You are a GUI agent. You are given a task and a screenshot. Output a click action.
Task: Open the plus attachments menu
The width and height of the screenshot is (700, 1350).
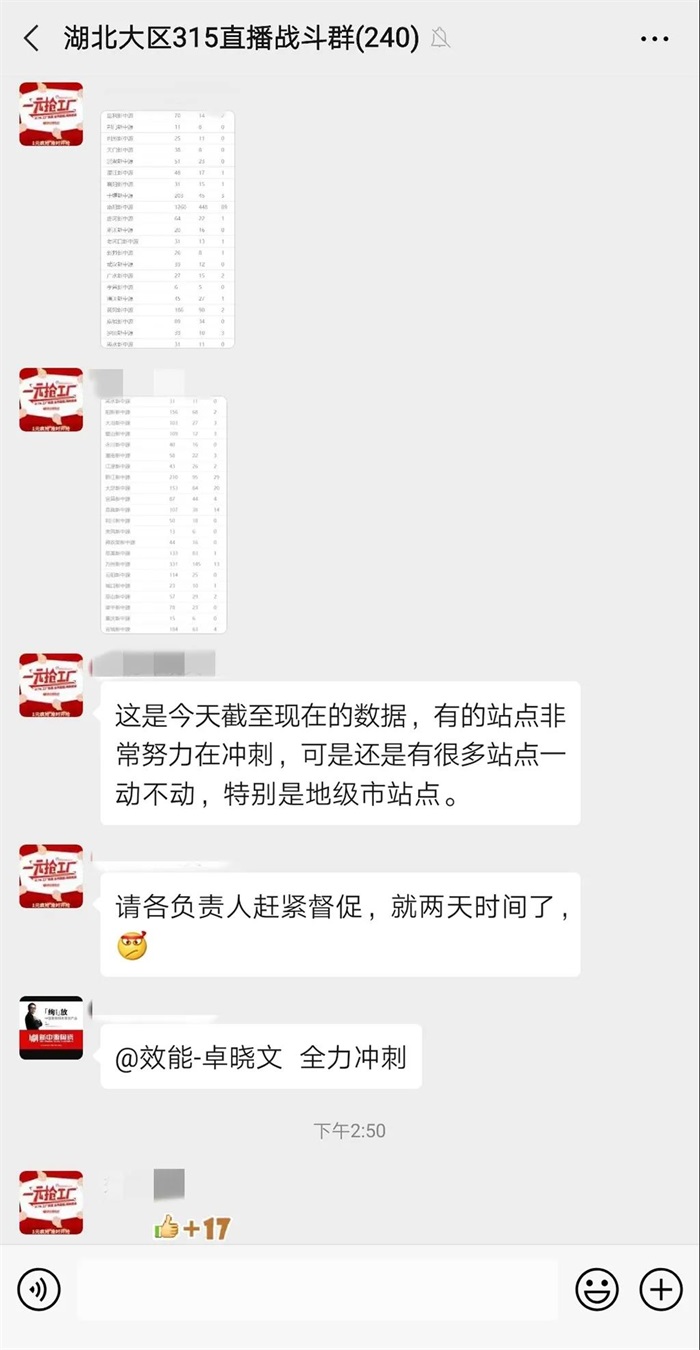point(660,1290)
